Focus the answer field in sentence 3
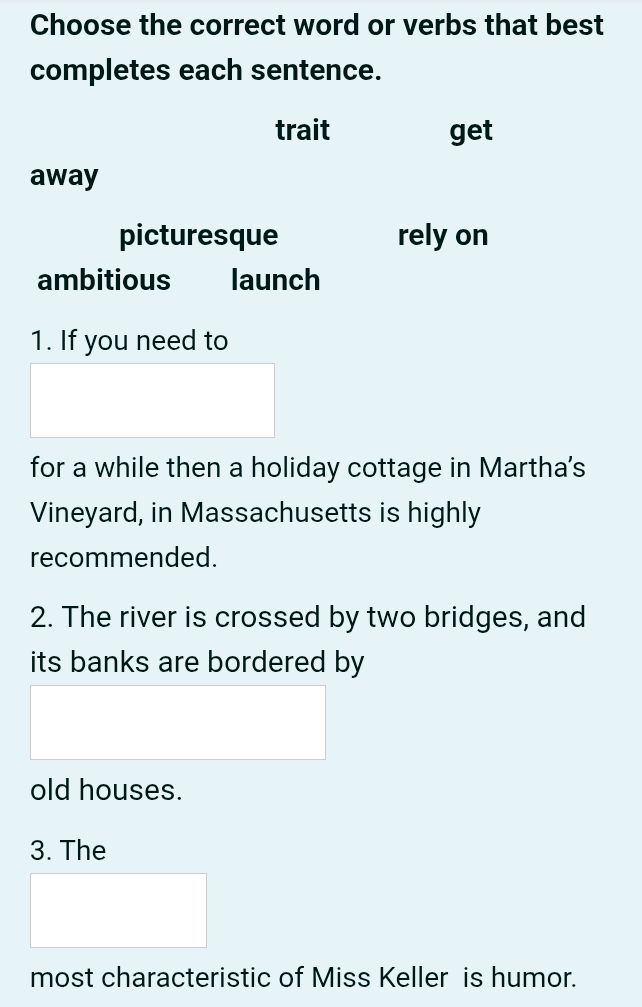Viewport: 642px width, 1007px height. [118, 910]
